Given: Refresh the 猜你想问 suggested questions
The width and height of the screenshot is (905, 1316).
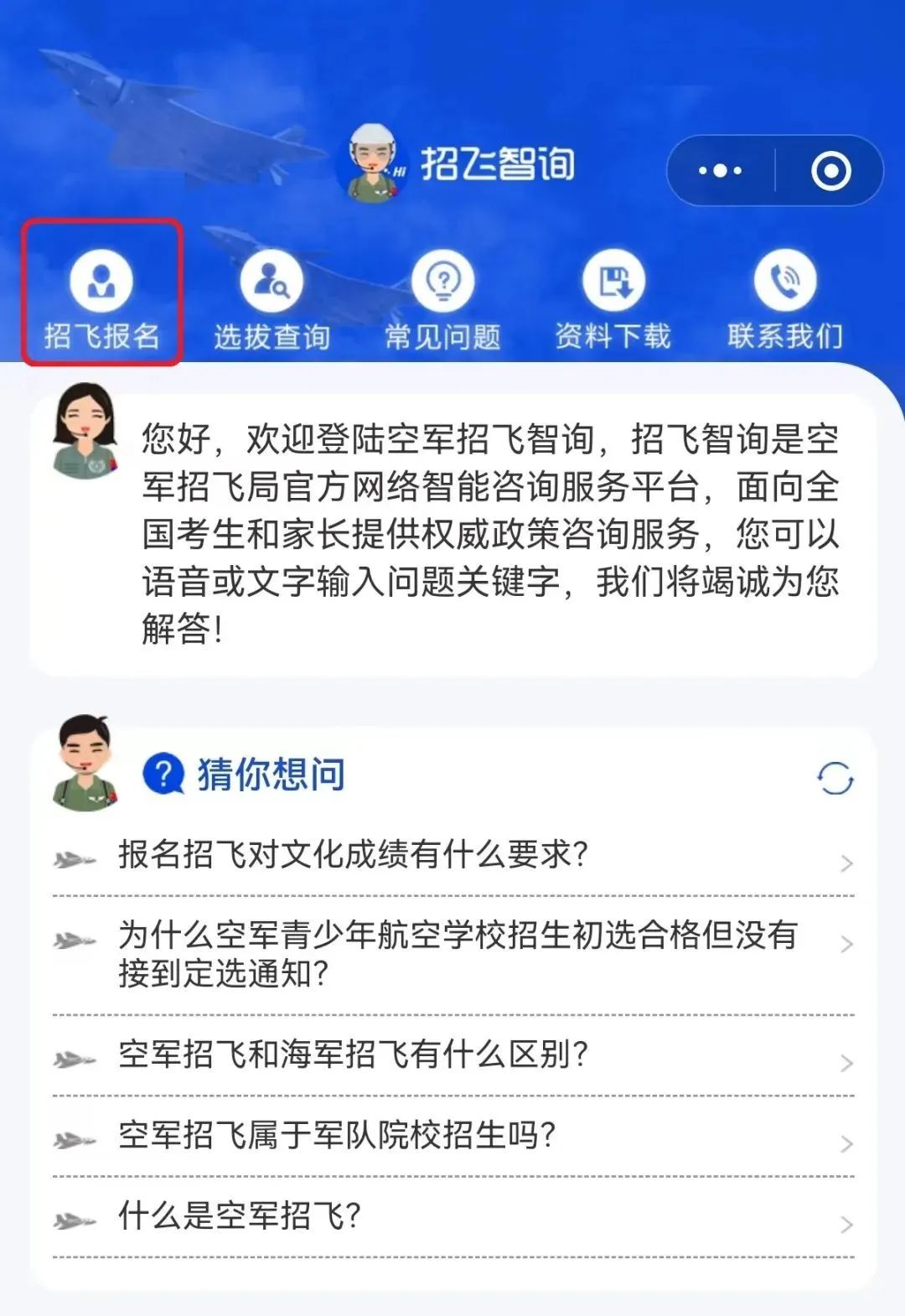Looking at the screenshot, I should click(835, 778).
